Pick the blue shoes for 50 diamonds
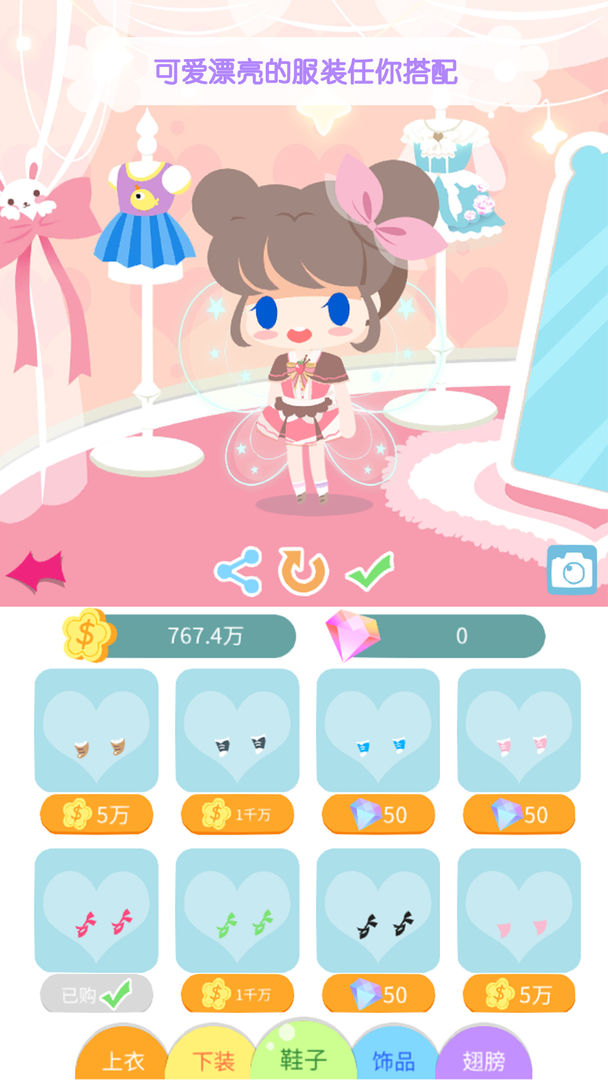Image resolution: width=608 pixels, height=1080 pixels. click(x=378, y=731)
